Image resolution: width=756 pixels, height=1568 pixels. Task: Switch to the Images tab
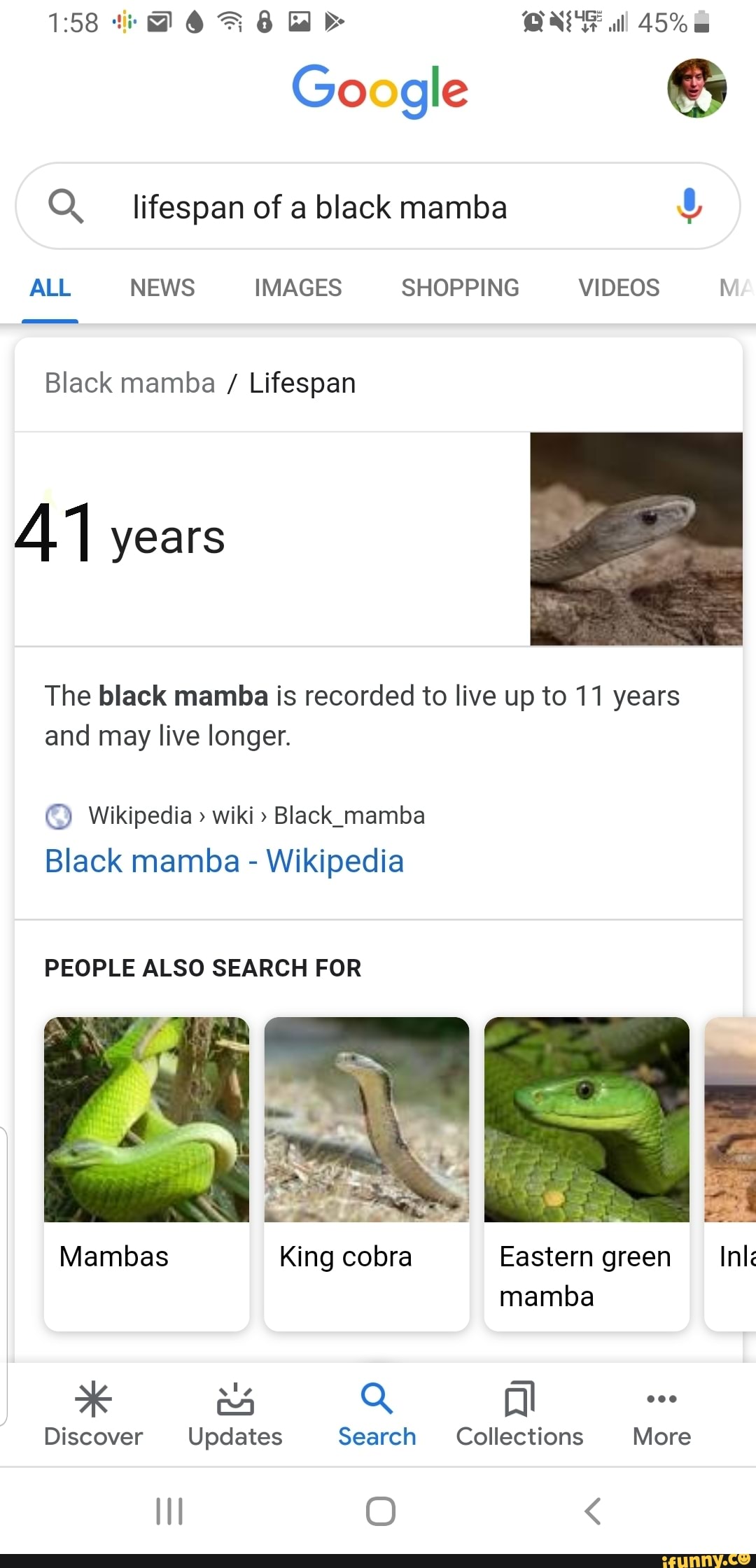point(297,288)
